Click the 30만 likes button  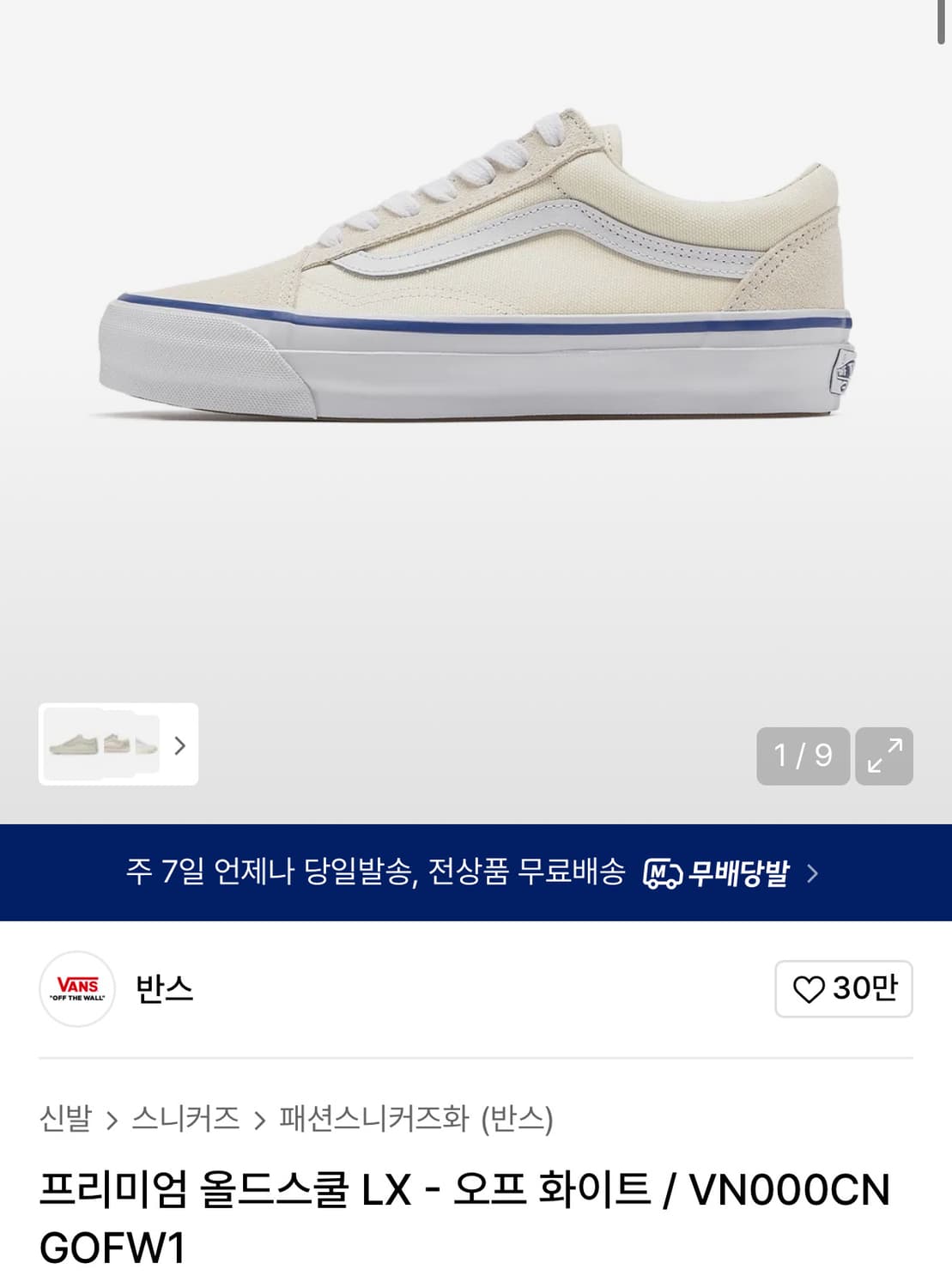[844, 989]
